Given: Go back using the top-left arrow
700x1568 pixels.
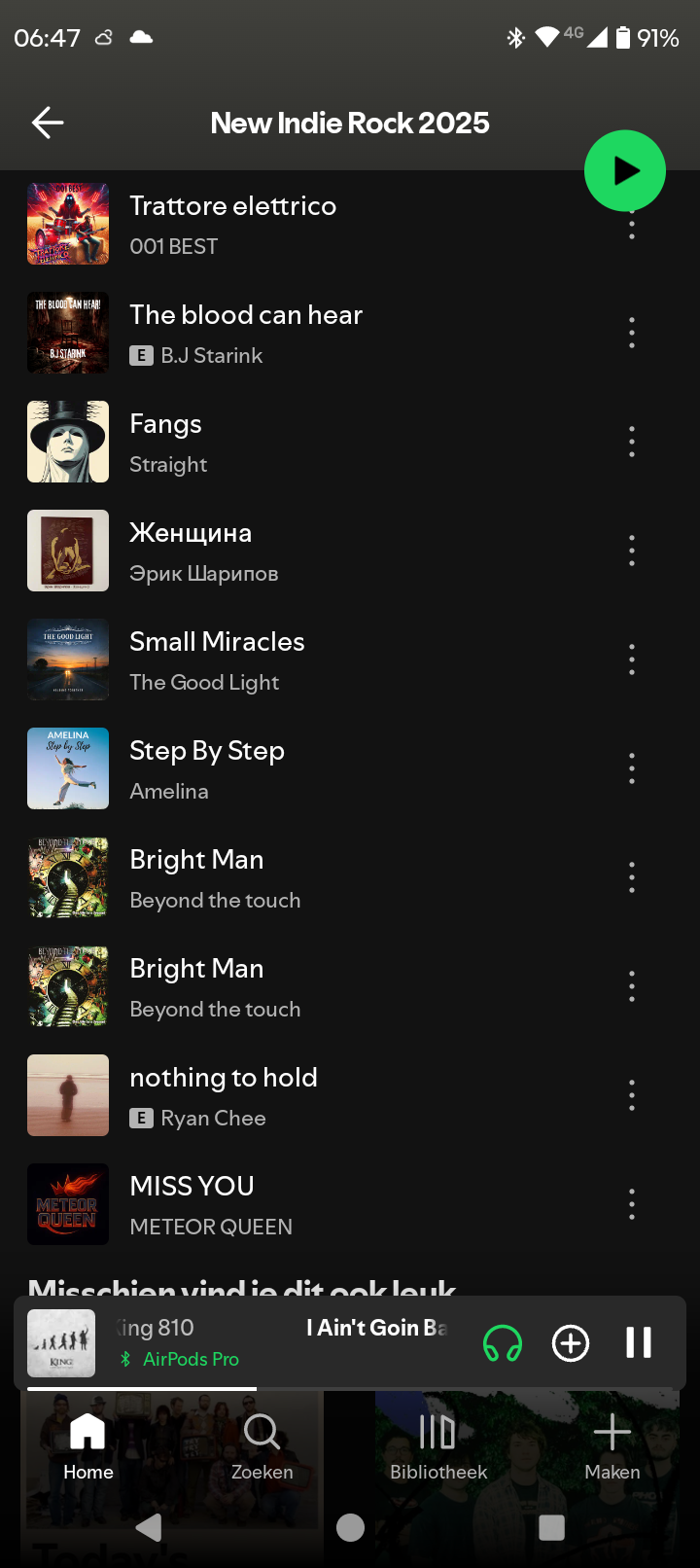Looking at the screenshot, I should click(x=48, y=123).
